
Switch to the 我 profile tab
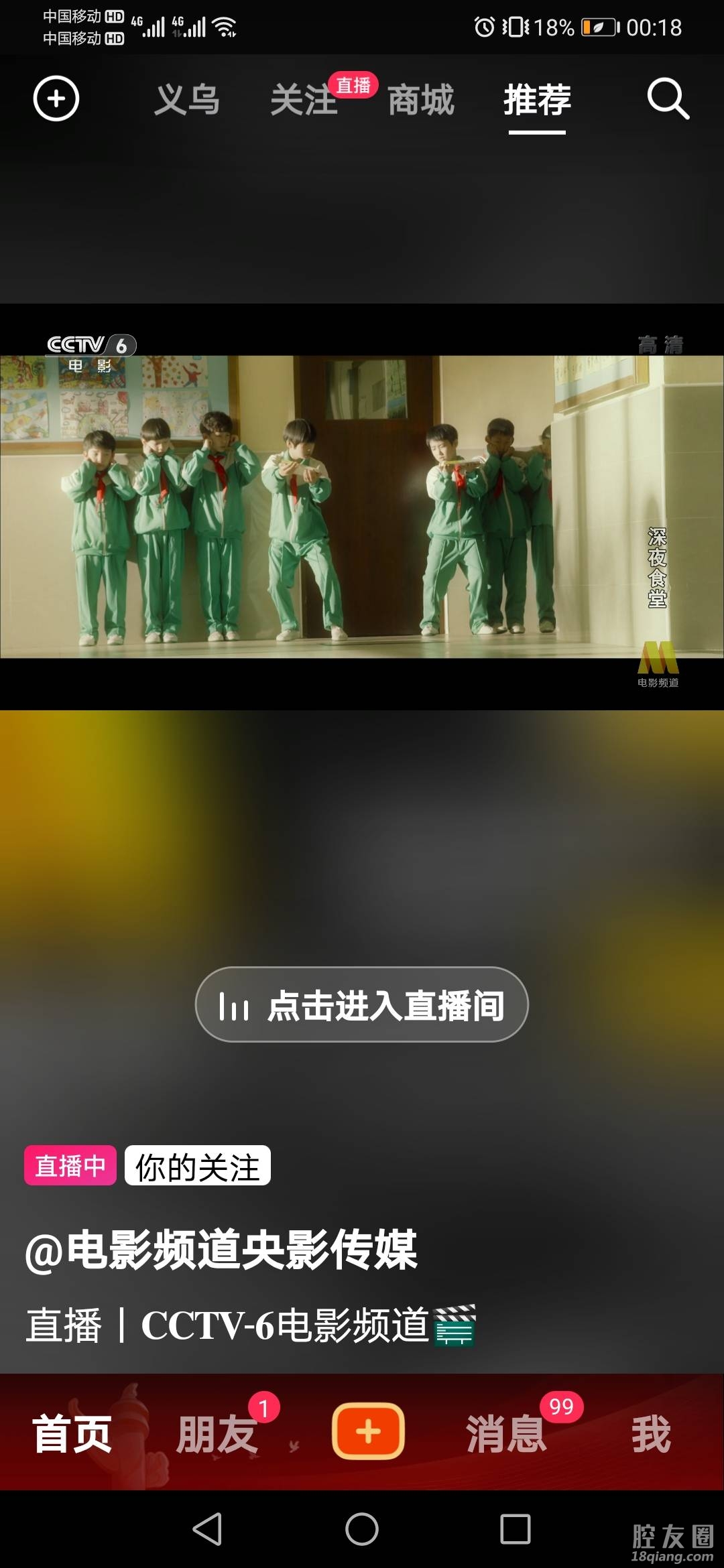tap(651, 1433)
